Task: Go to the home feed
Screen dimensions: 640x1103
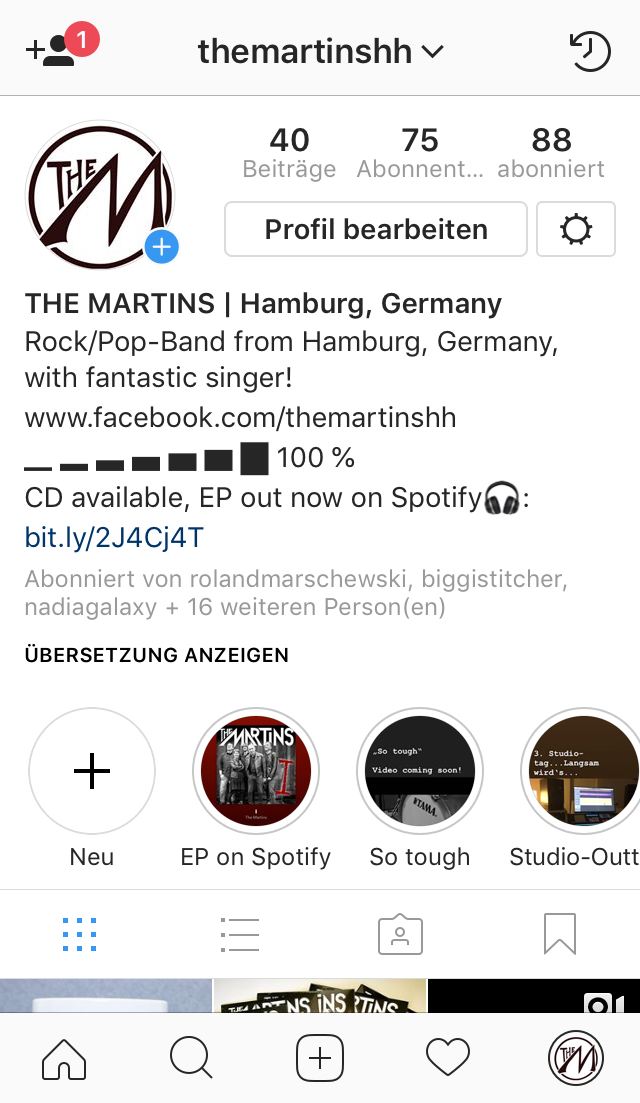Action: coord(64,1057)
